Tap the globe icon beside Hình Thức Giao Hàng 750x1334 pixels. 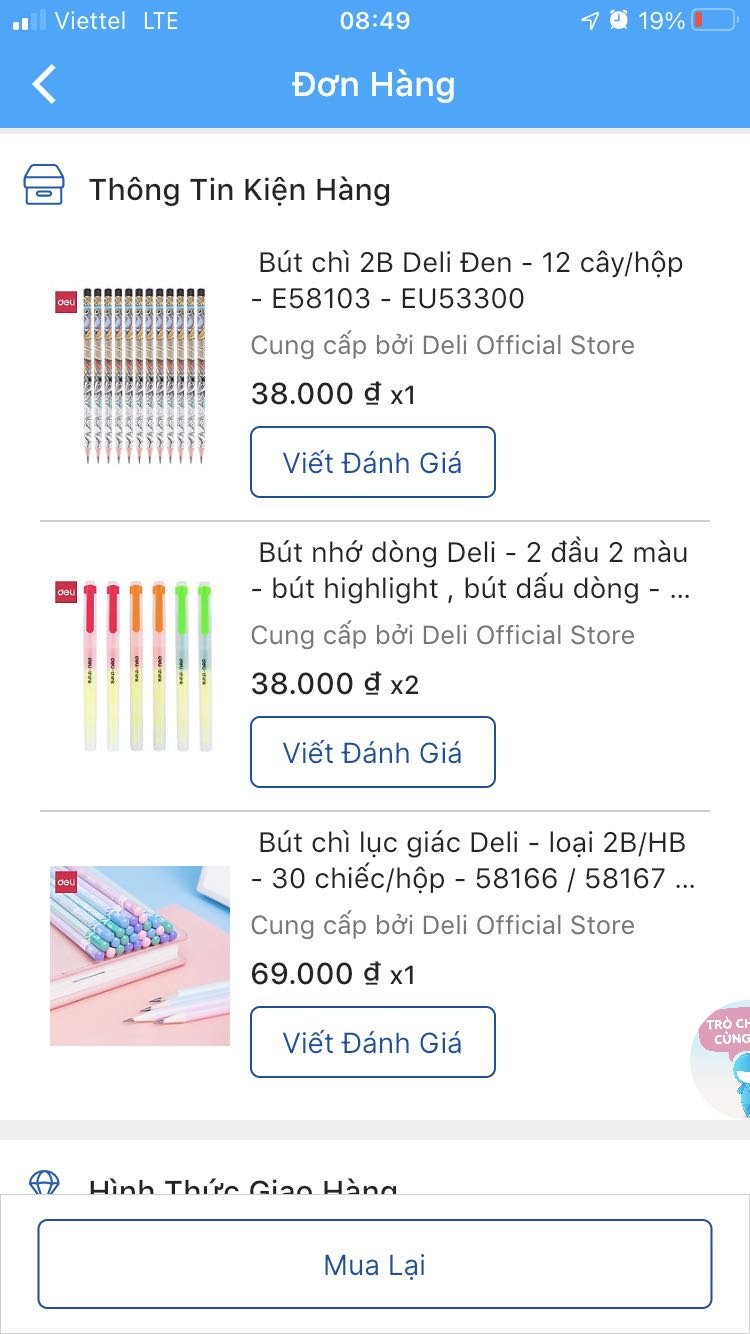[x=46, y=1182]
